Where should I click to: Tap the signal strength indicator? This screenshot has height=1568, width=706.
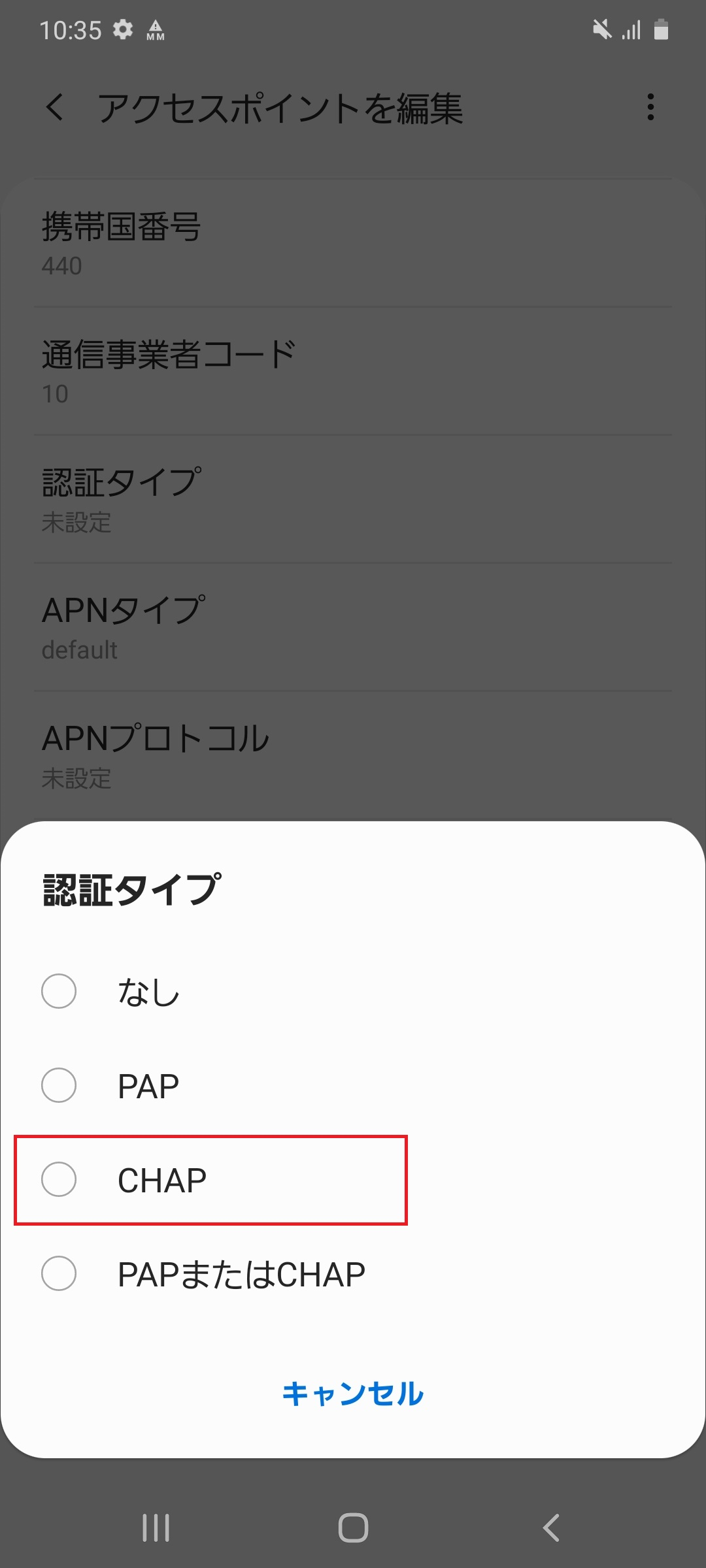tap(630, 29)
